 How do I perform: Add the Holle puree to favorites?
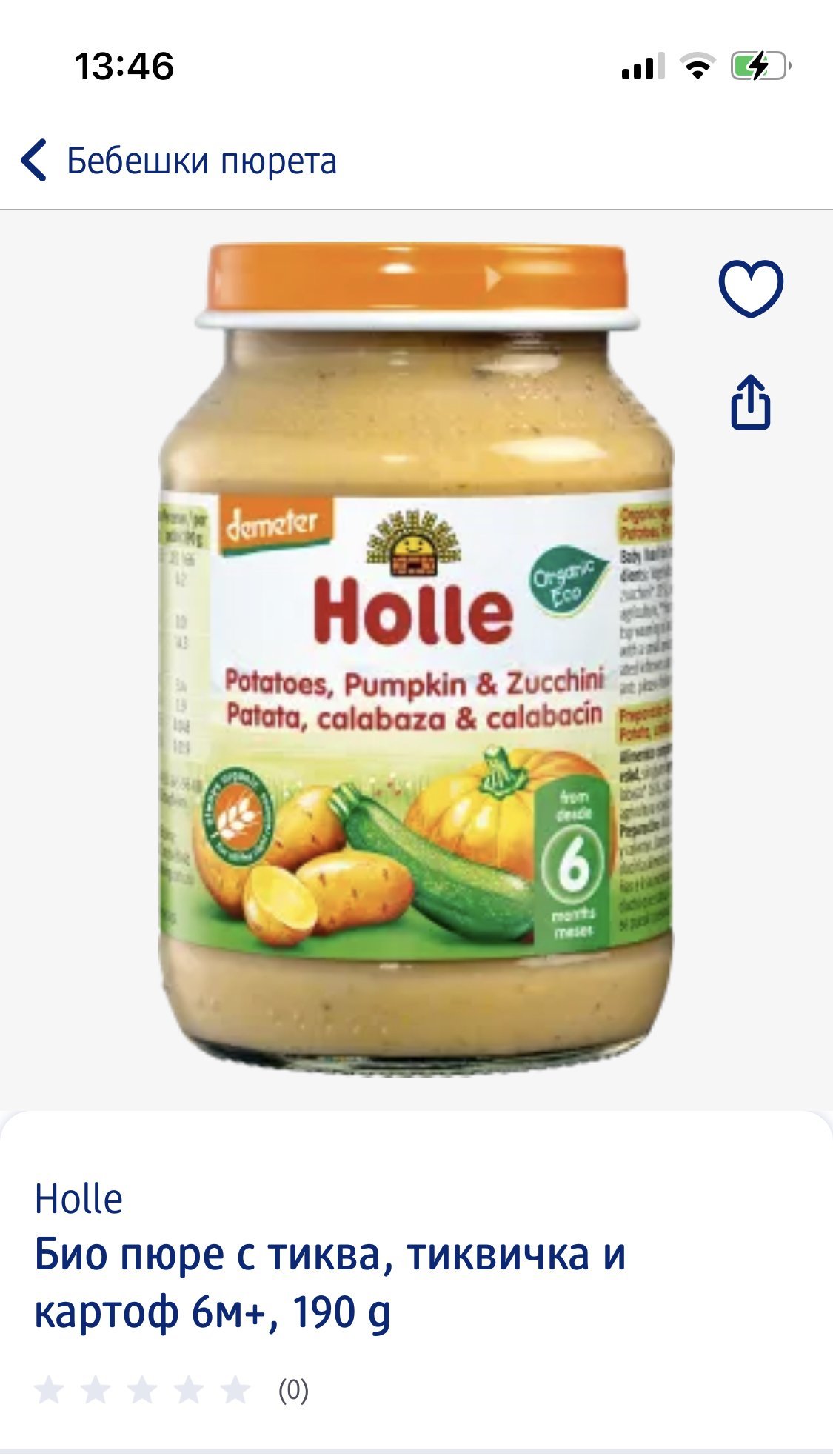750,288
